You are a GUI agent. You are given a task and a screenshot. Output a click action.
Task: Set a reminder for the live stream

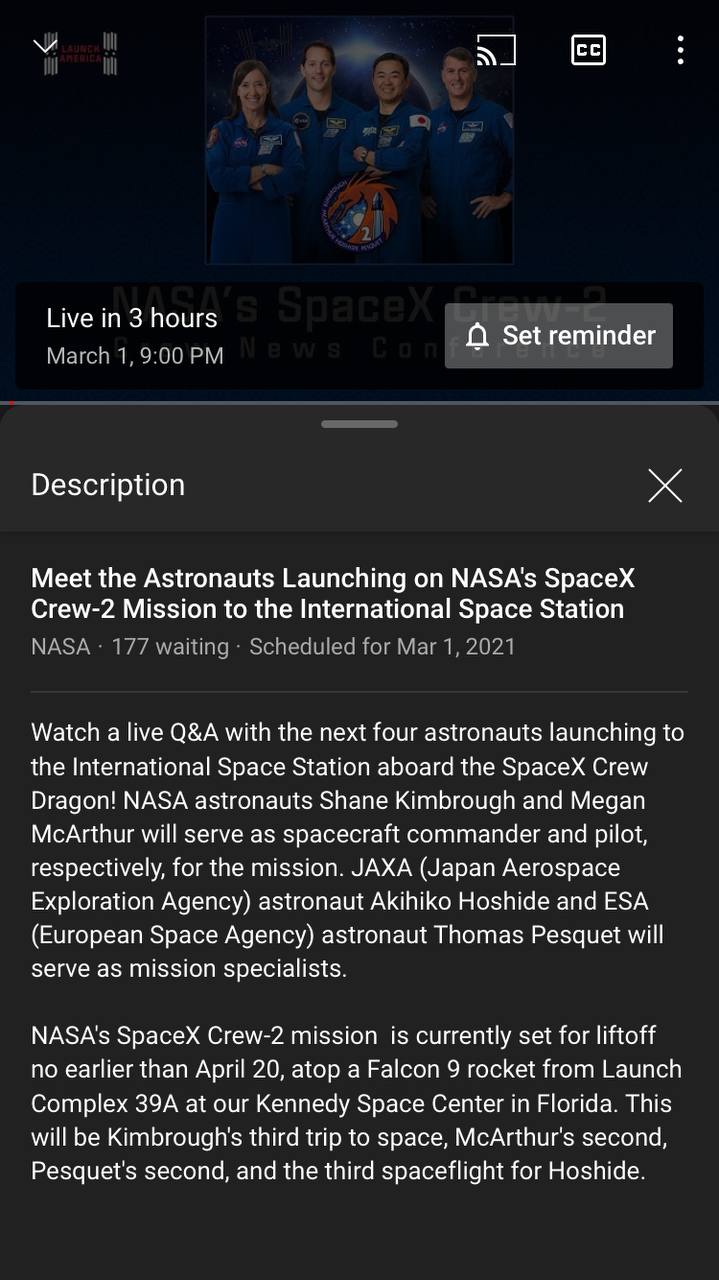558,336
